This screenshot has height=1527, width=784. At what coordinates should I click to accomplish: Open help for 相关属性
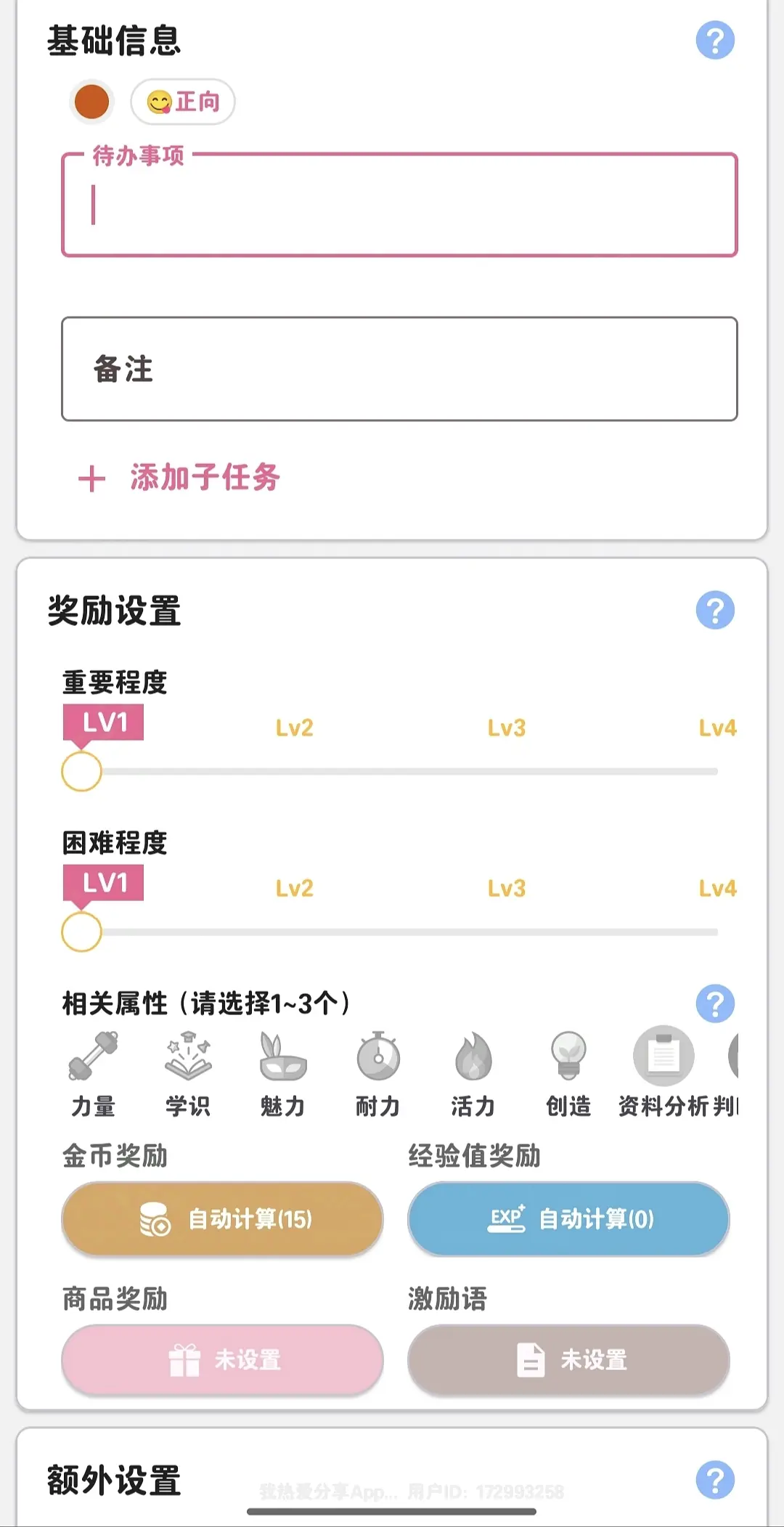[x=715, y=1003]
